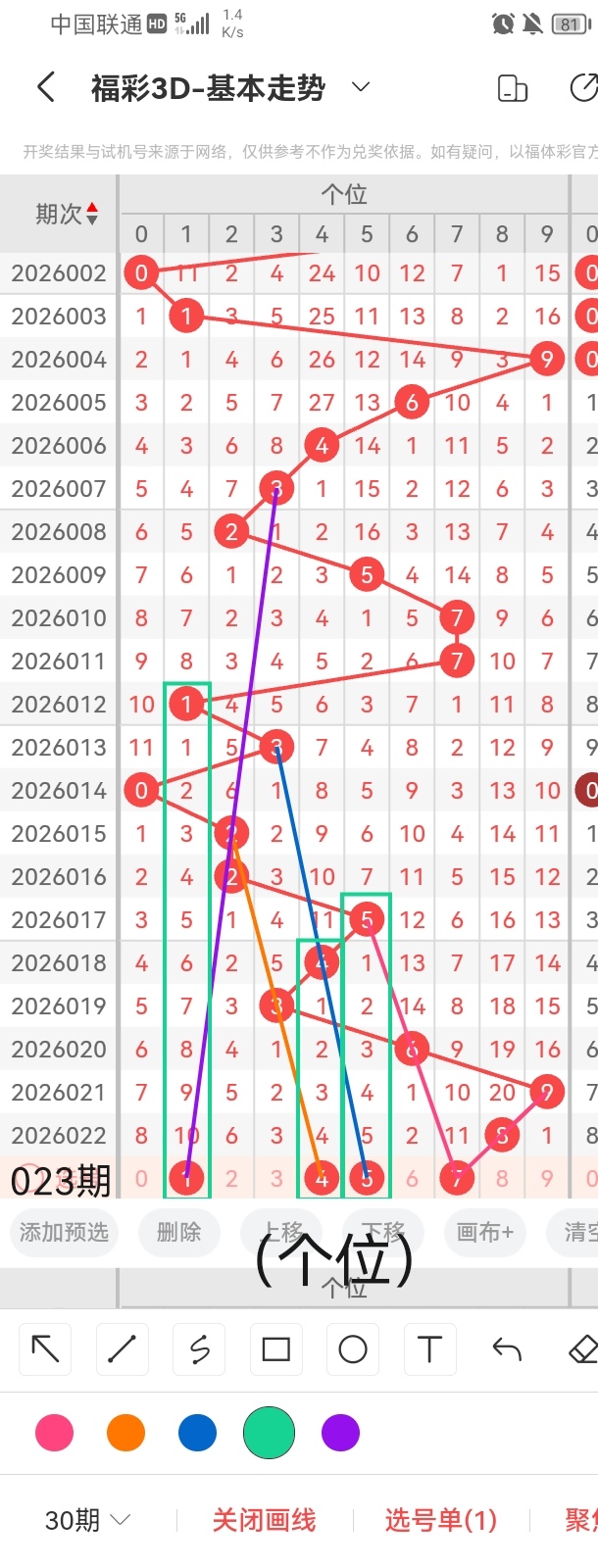The image size is (598, 1568).
Task: Open the 30期 period count dropdown
Action: (87, 1520)
